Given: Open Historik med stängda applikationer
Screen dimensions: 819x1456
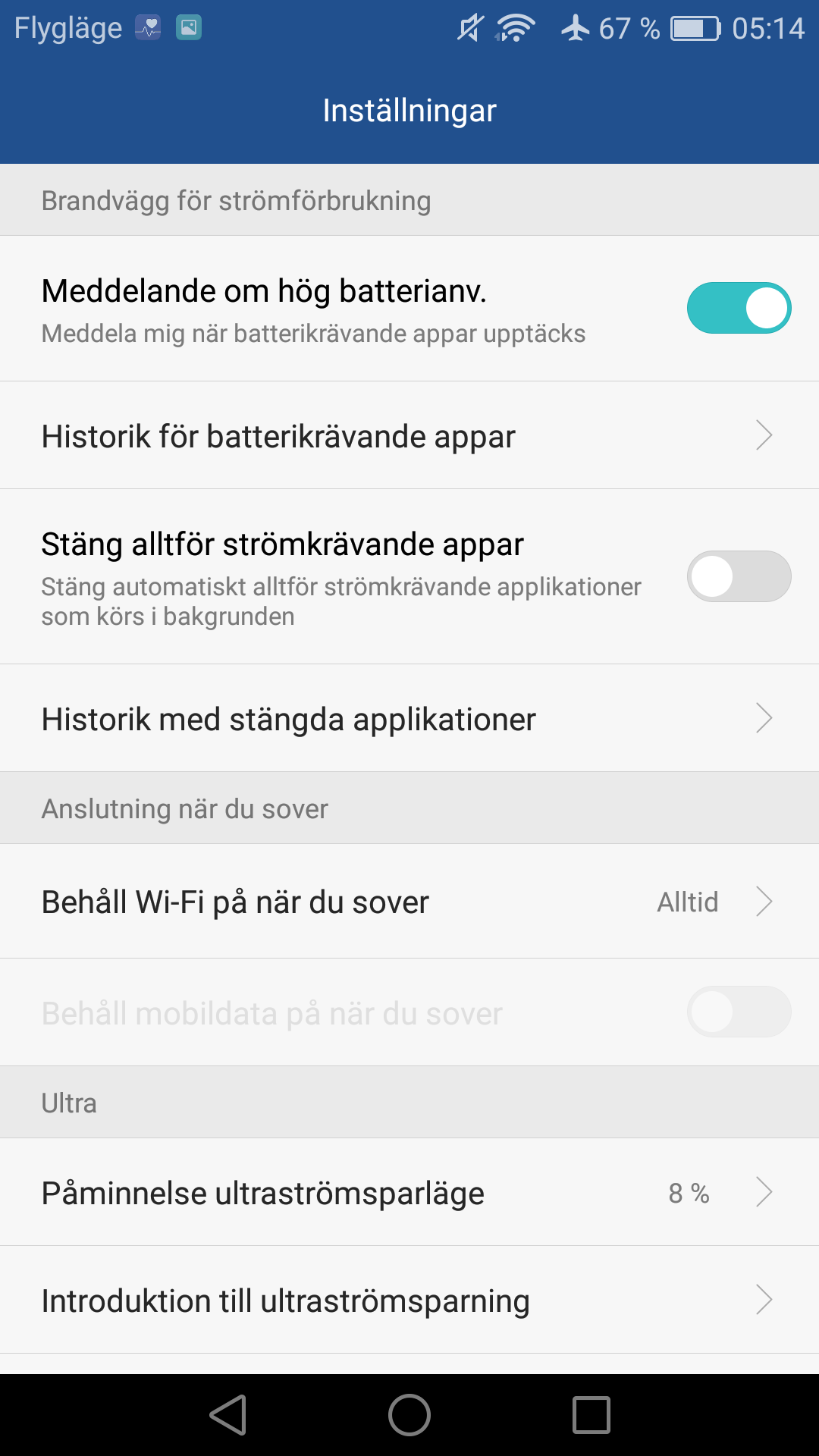Looking at the screenshot, I should coord(409,718).
